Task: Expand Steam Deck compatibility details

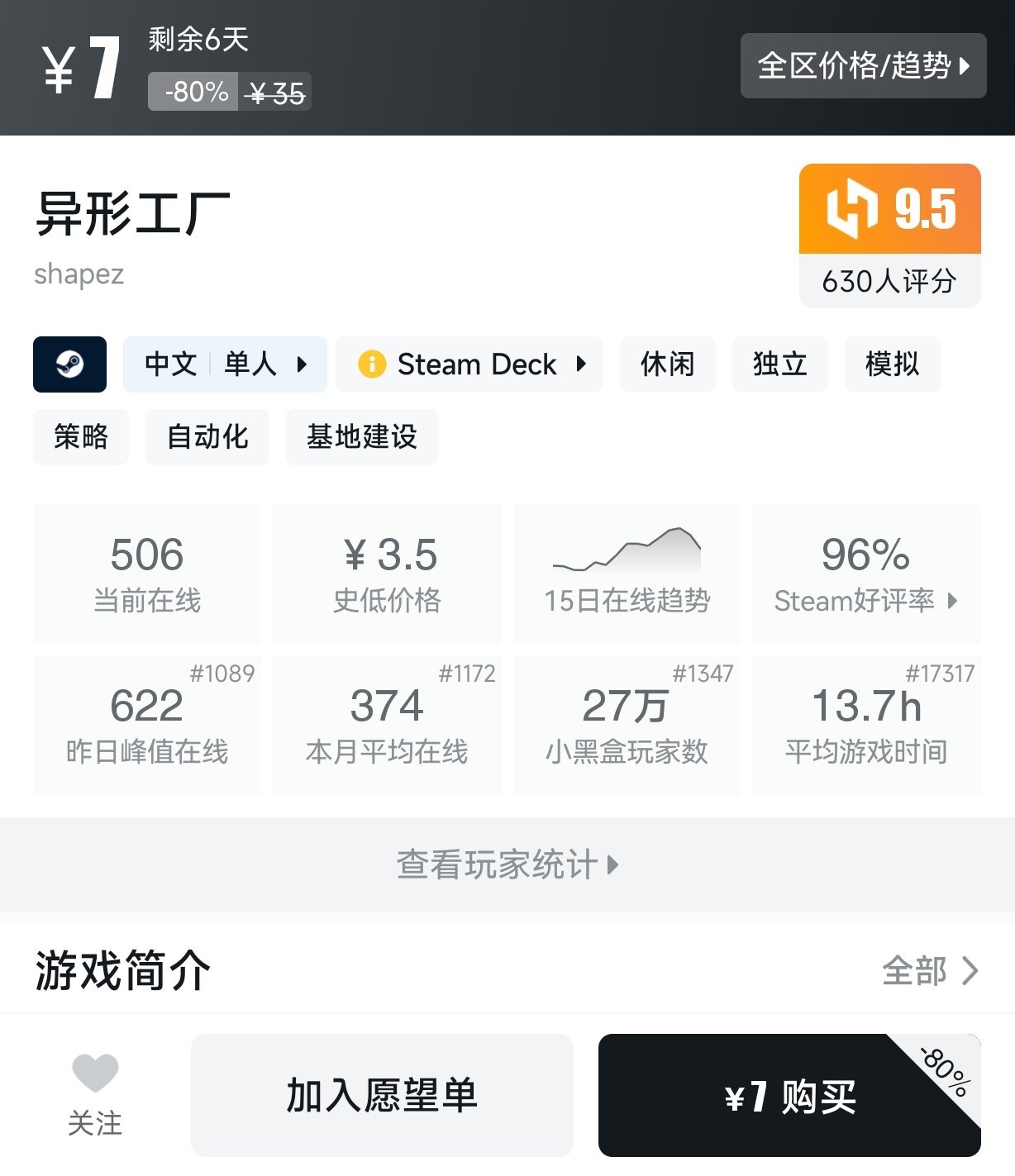Action: pyautogui.click(x=469, y=364)
